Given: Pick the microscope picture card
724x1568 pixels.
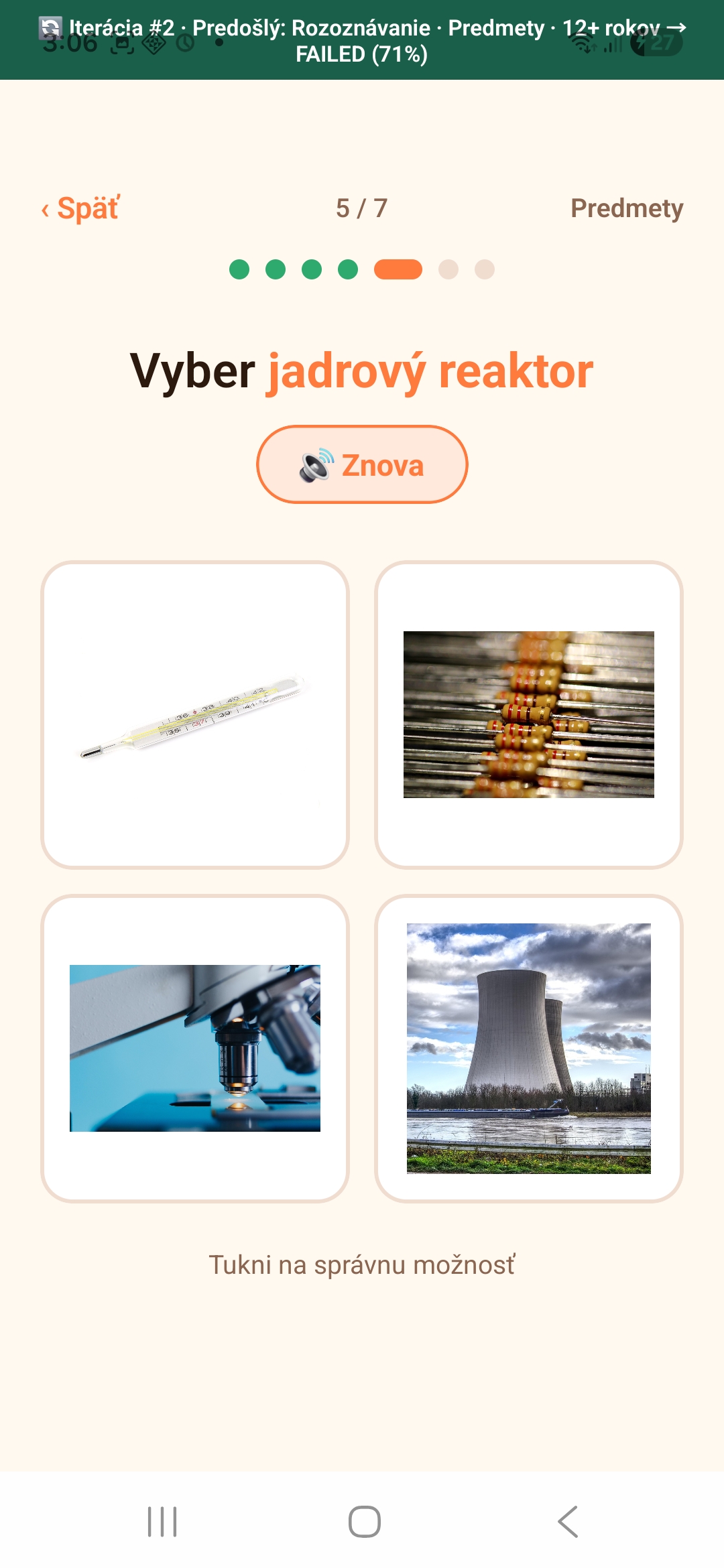Looking at the screenshot, I should coord(195,1049).
